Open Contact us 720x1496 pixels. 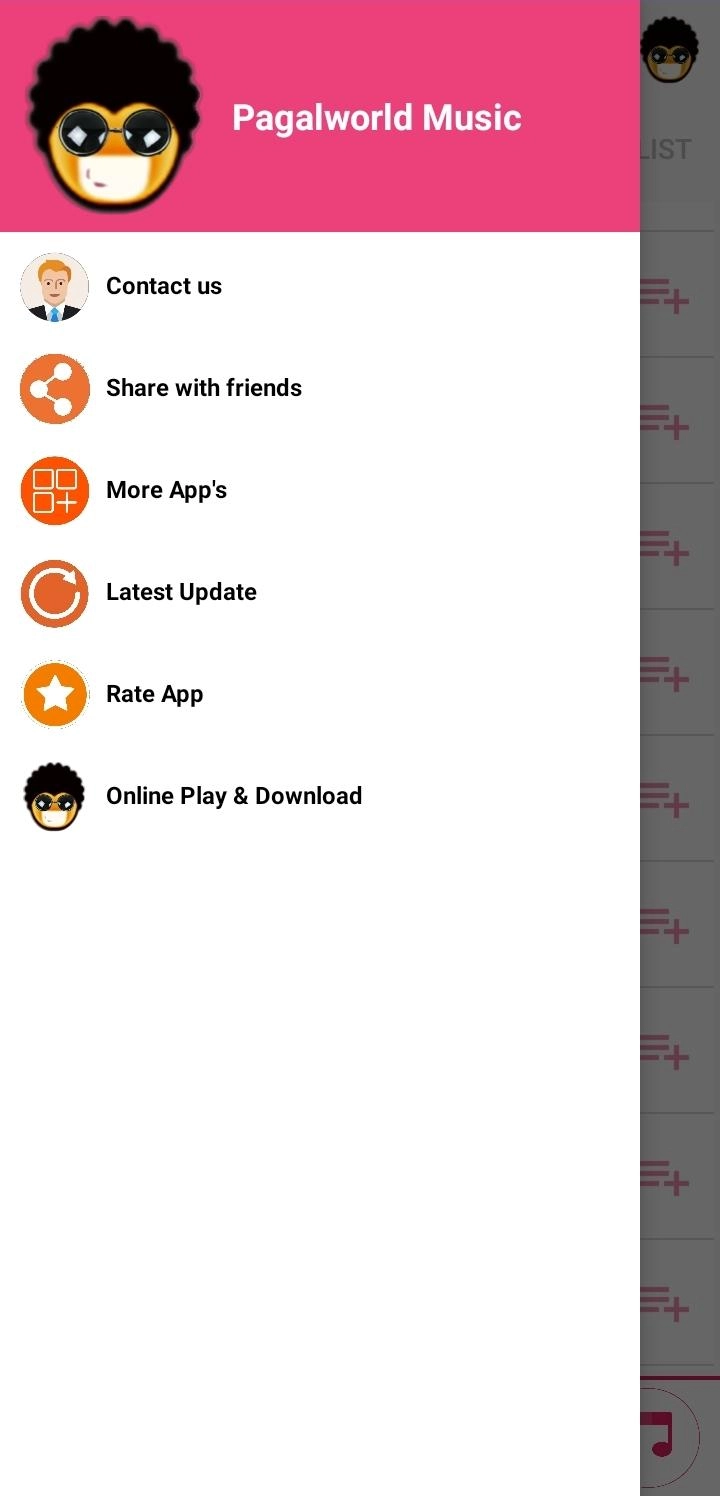click(x=164, y=286)
